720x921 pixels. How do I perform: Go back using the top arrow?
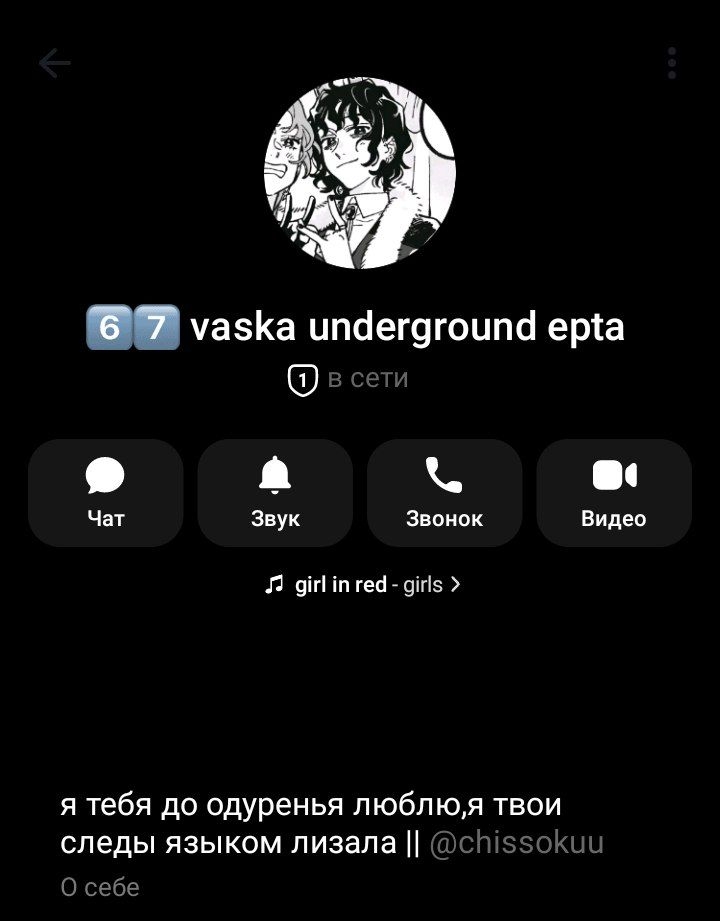click(x=55, y=64)
